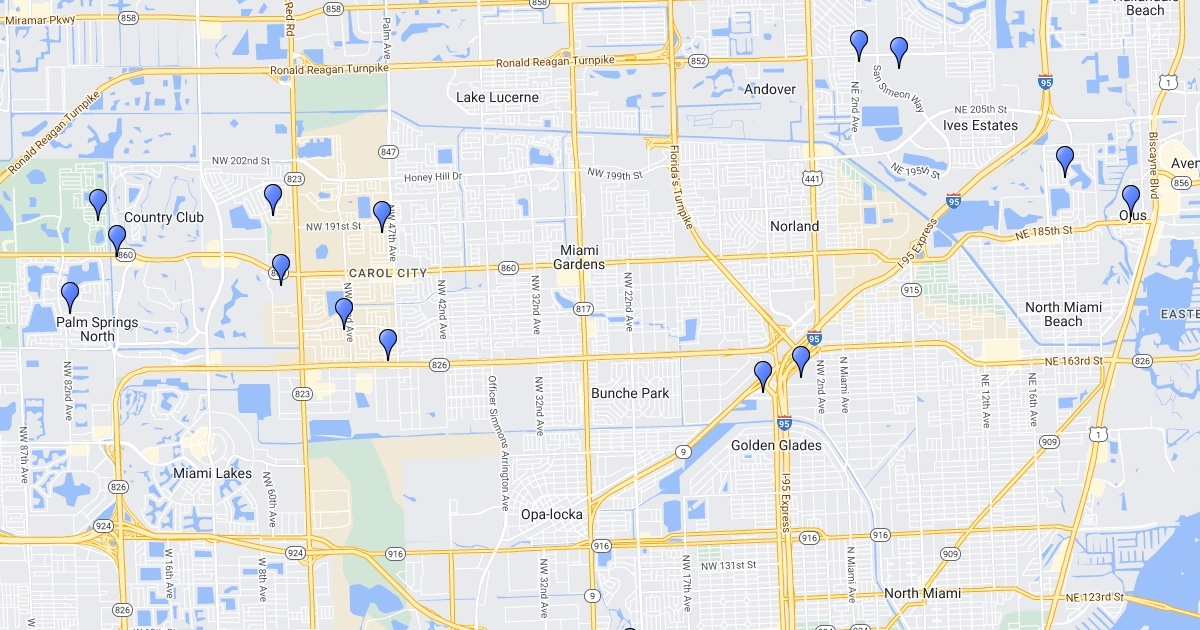Image resolution: width=1200 pixels, height=630 pixels.
Task: Select the pin above Palm Springs North
Action: pos(70,294)
